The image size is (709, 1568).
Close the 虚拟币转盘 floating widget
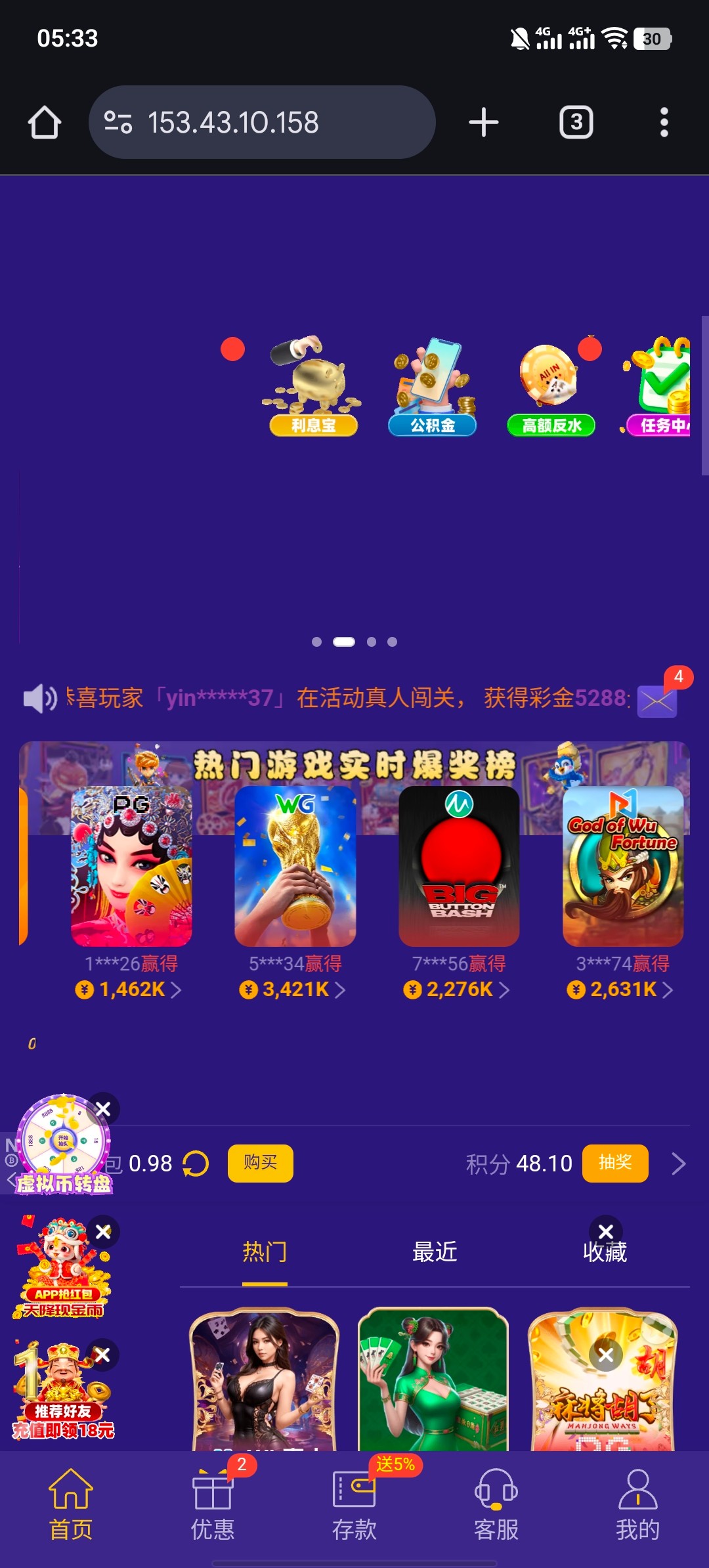tap(103, 1109)
